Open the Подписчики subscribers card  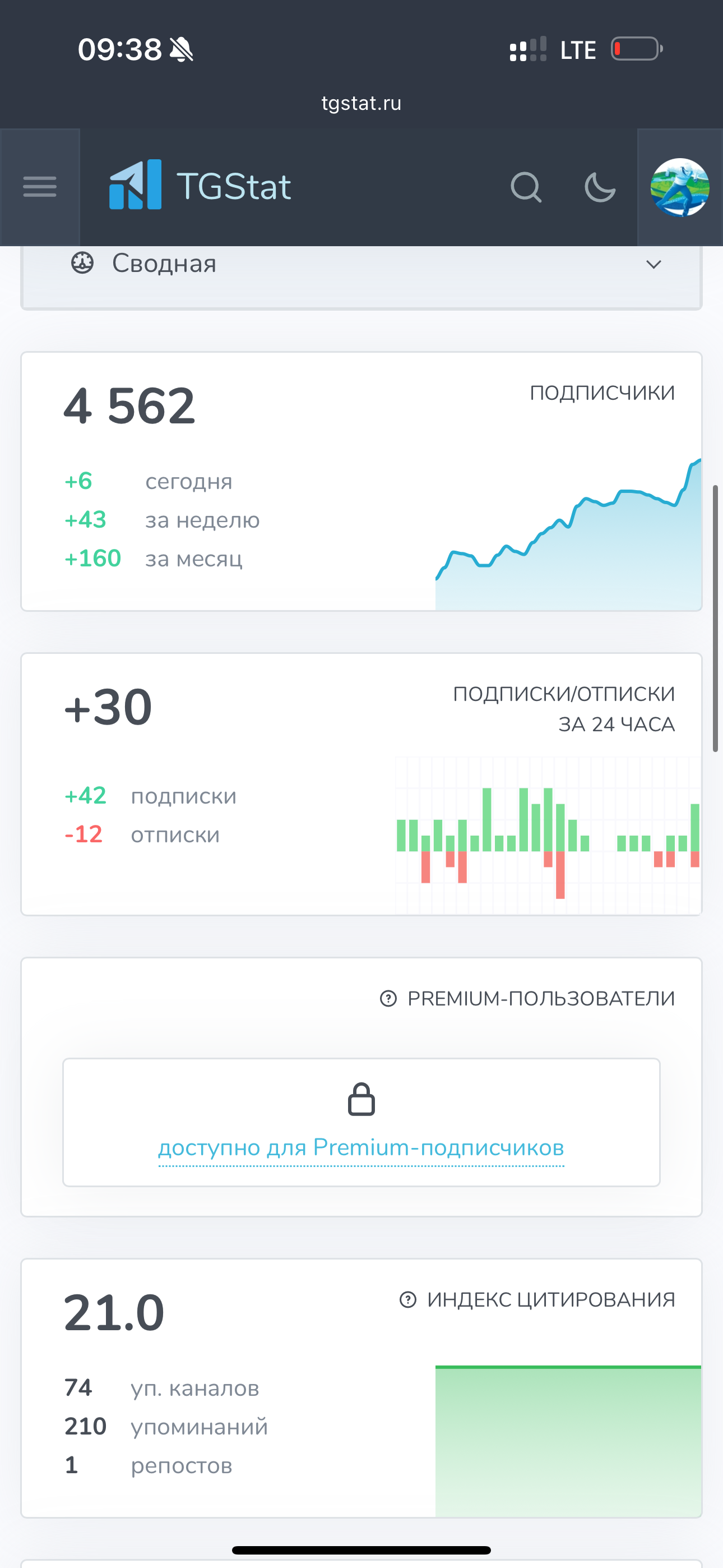(361, 481)
